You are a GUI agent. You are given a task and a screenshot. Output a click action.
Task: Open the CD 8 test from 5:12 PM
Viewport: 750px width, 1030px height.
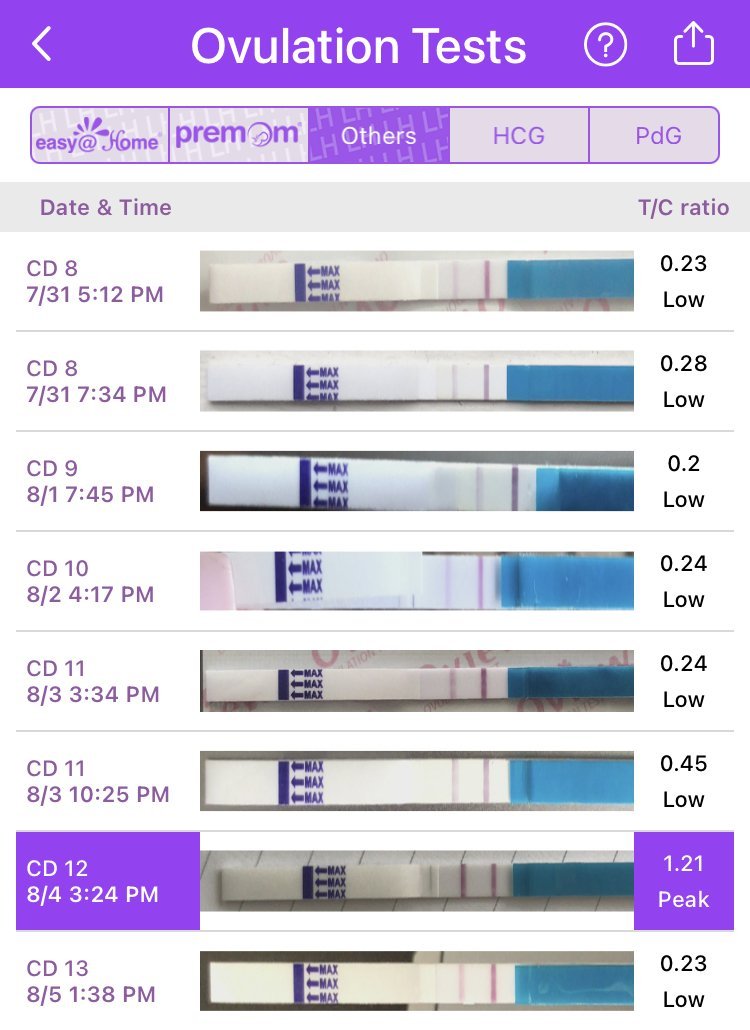coord(375,281)
